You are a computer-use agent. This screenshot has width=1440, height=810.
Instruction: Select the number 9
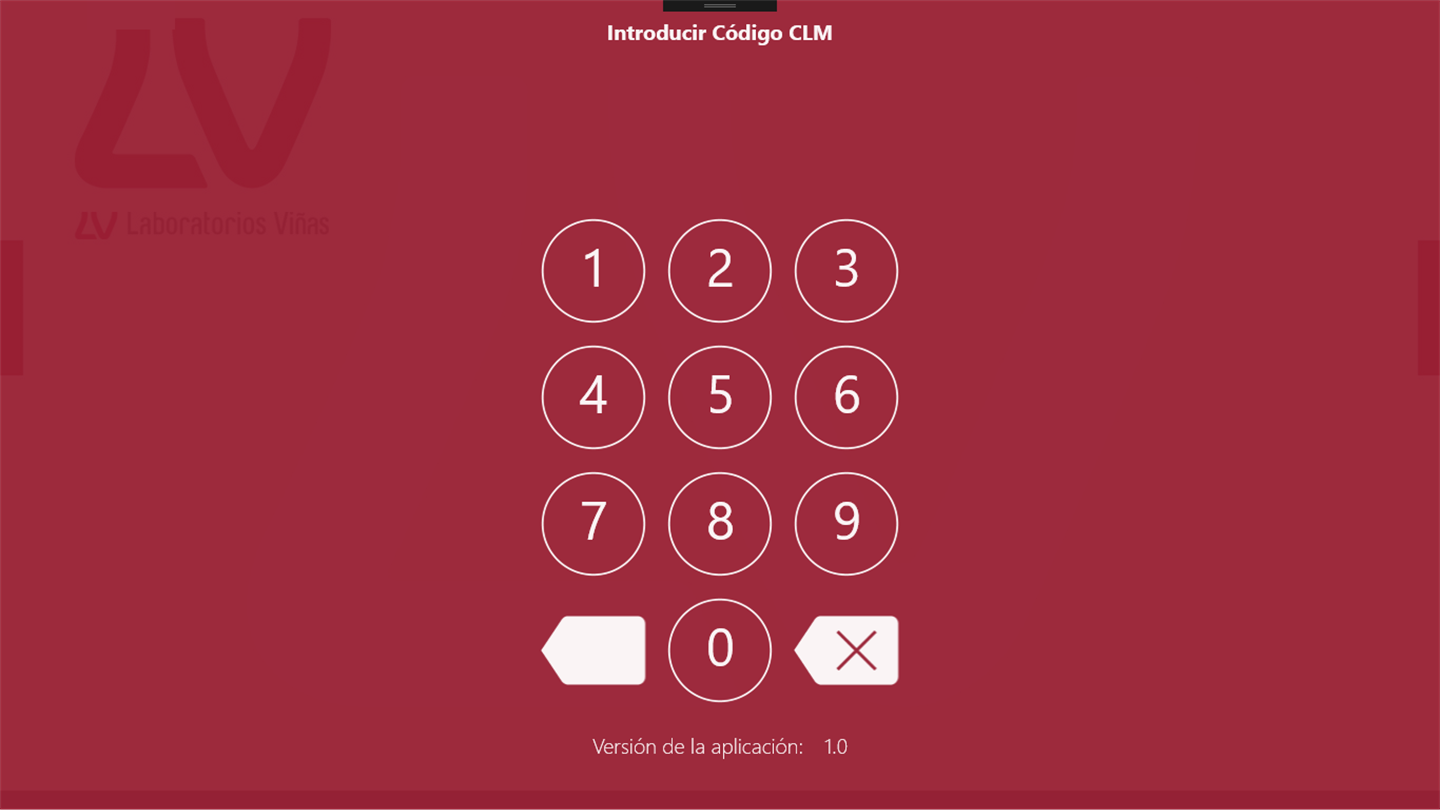coord(846,523)
